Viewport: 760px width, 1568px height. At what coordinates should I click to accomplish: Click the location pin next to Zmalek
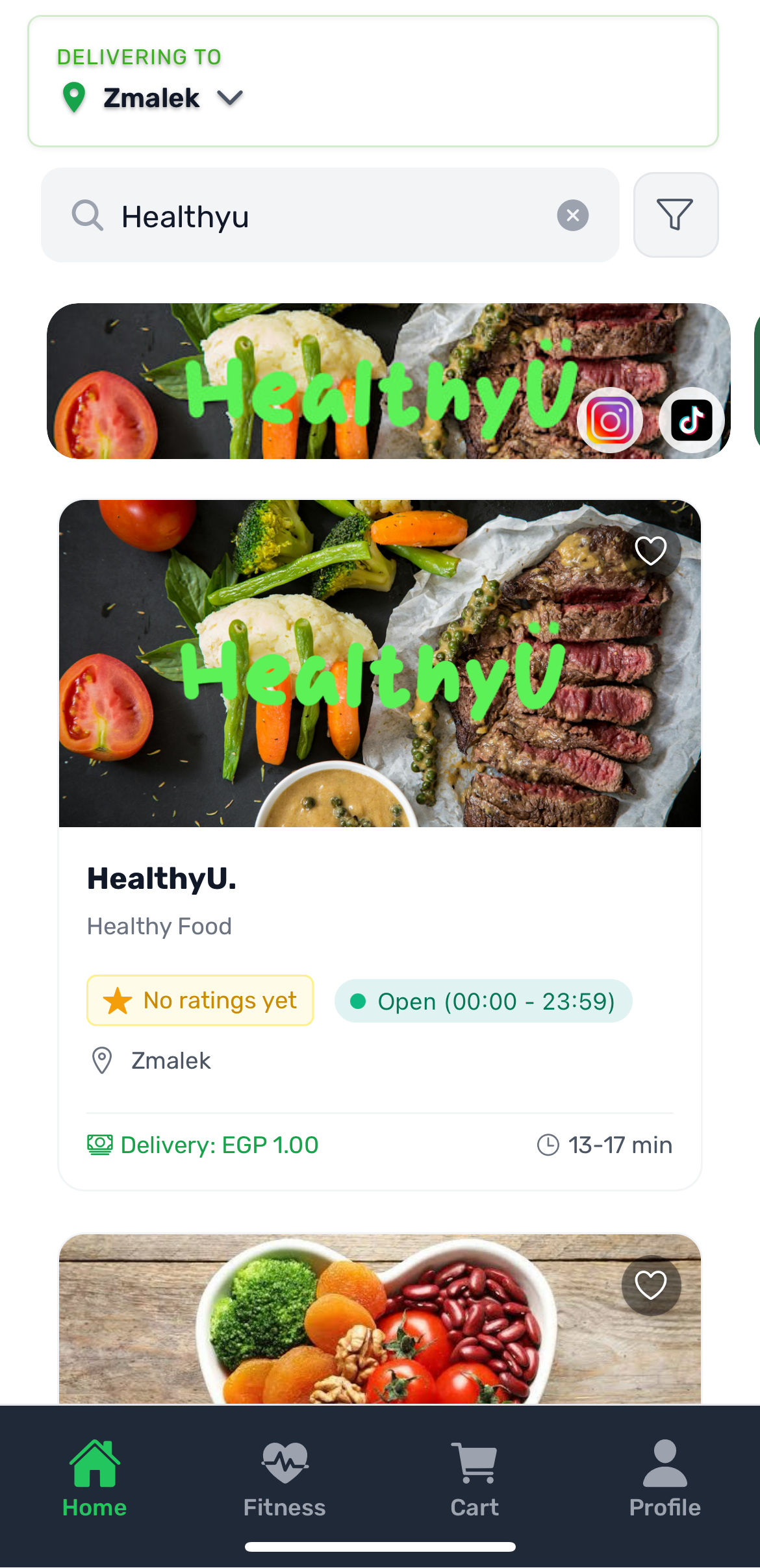coord(73,97)
